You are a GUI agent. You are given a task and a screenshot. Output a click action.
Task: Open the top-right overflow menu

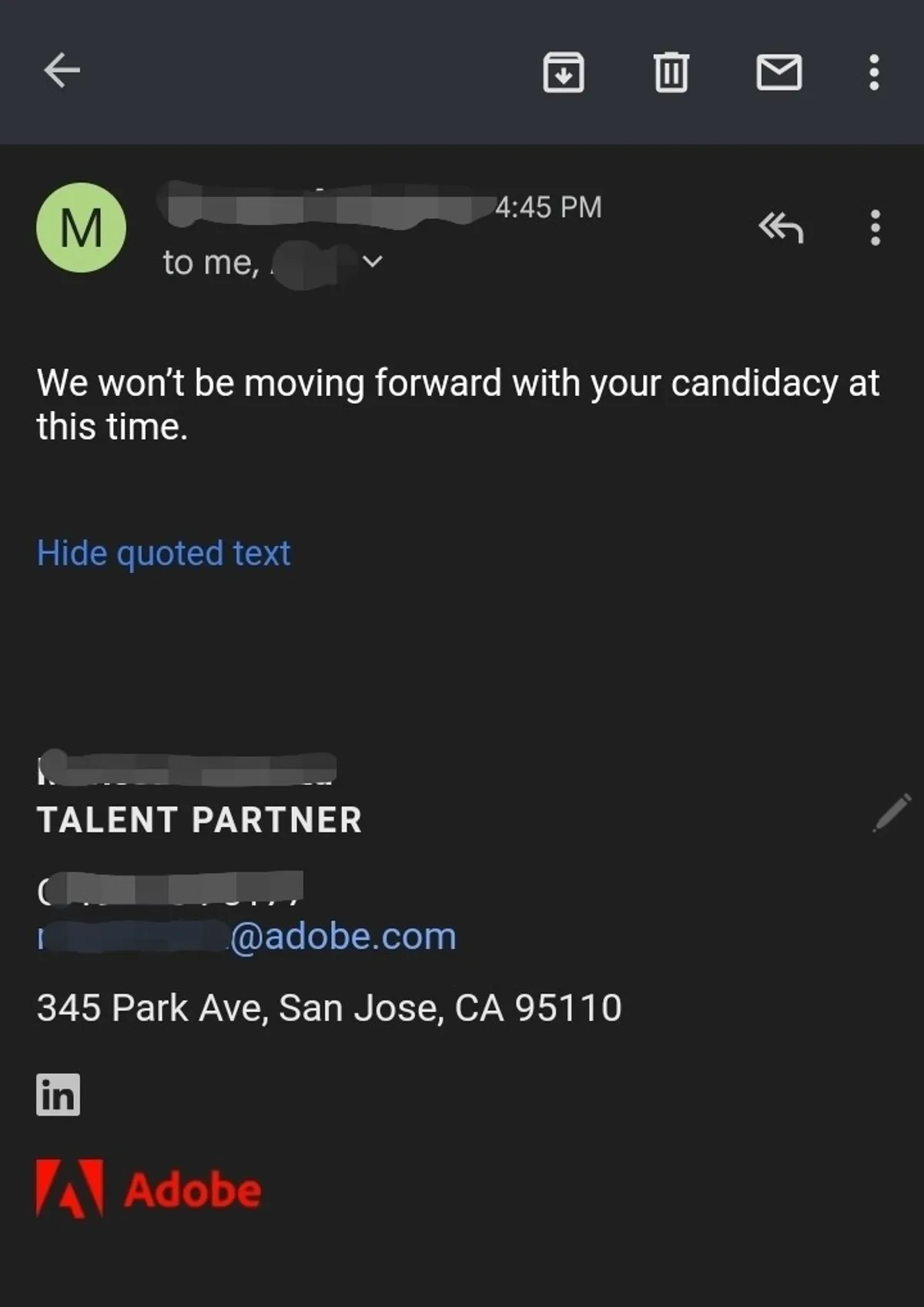[872, 73]
